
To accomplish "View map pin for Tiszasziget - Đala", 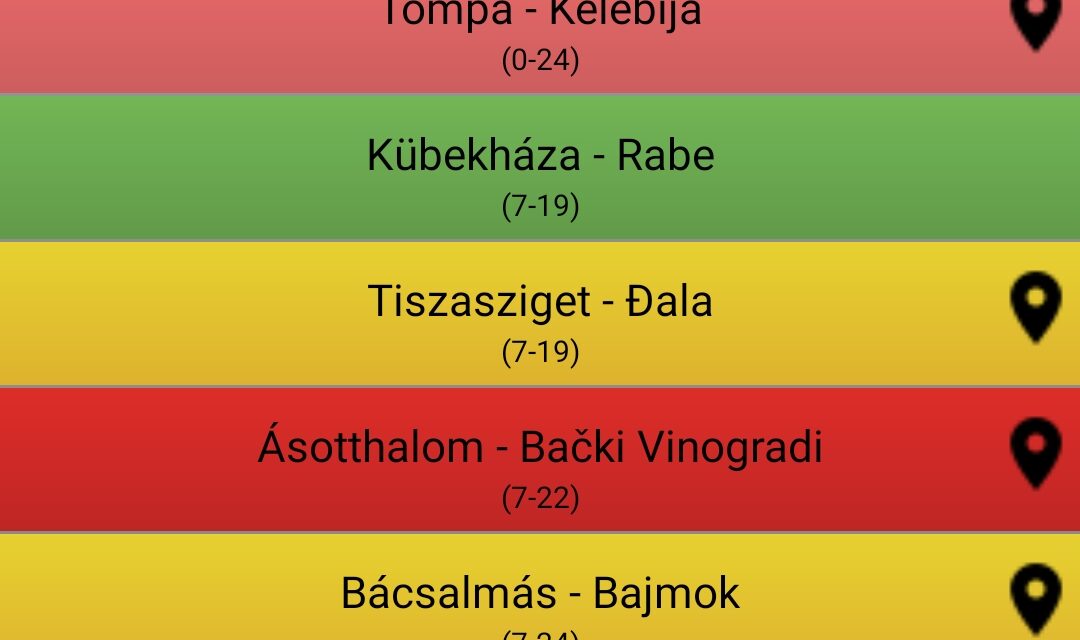I will pos(1035,307).
